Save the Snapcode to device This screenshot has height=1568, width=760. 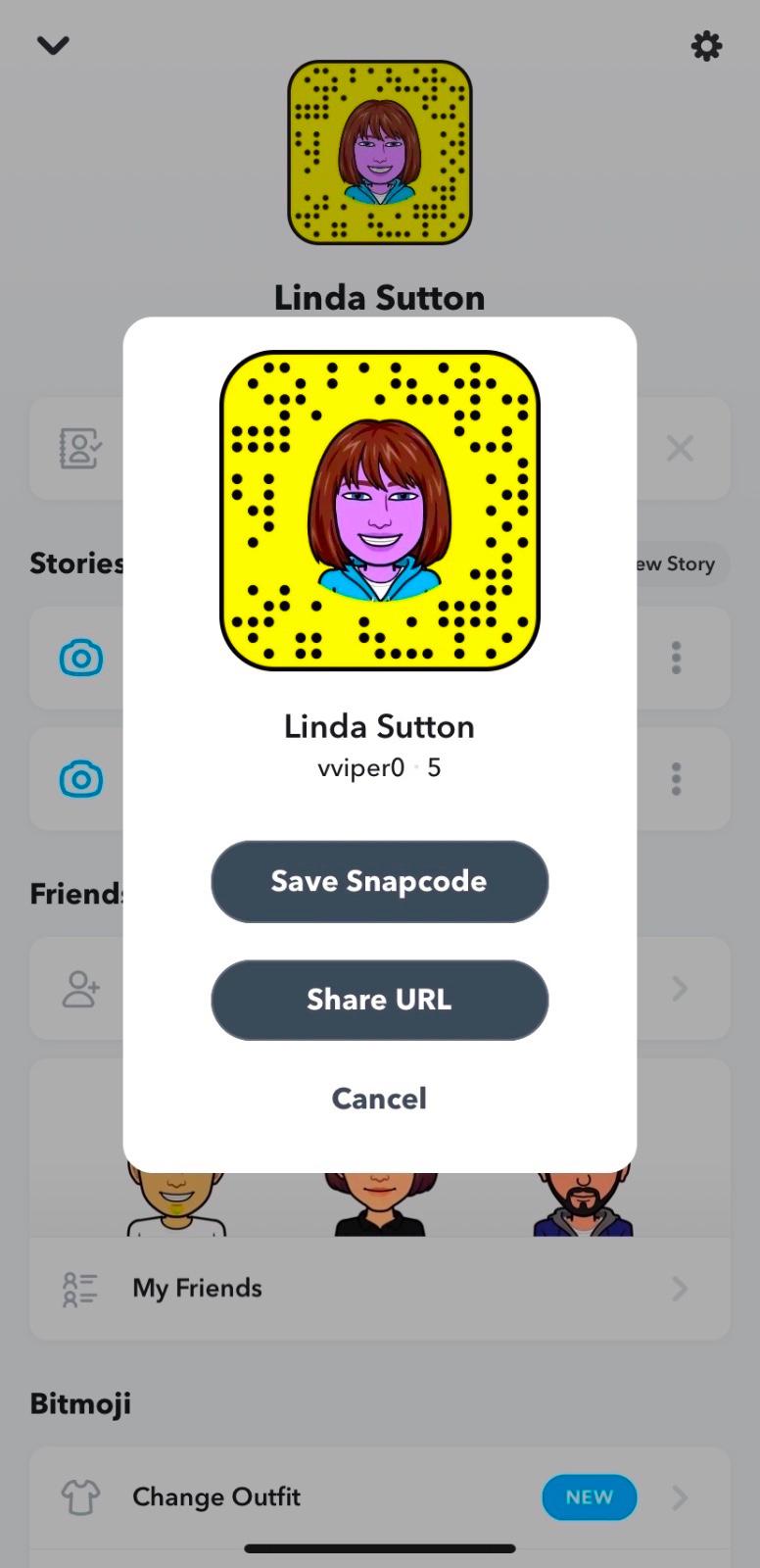(x=379, y=881)
